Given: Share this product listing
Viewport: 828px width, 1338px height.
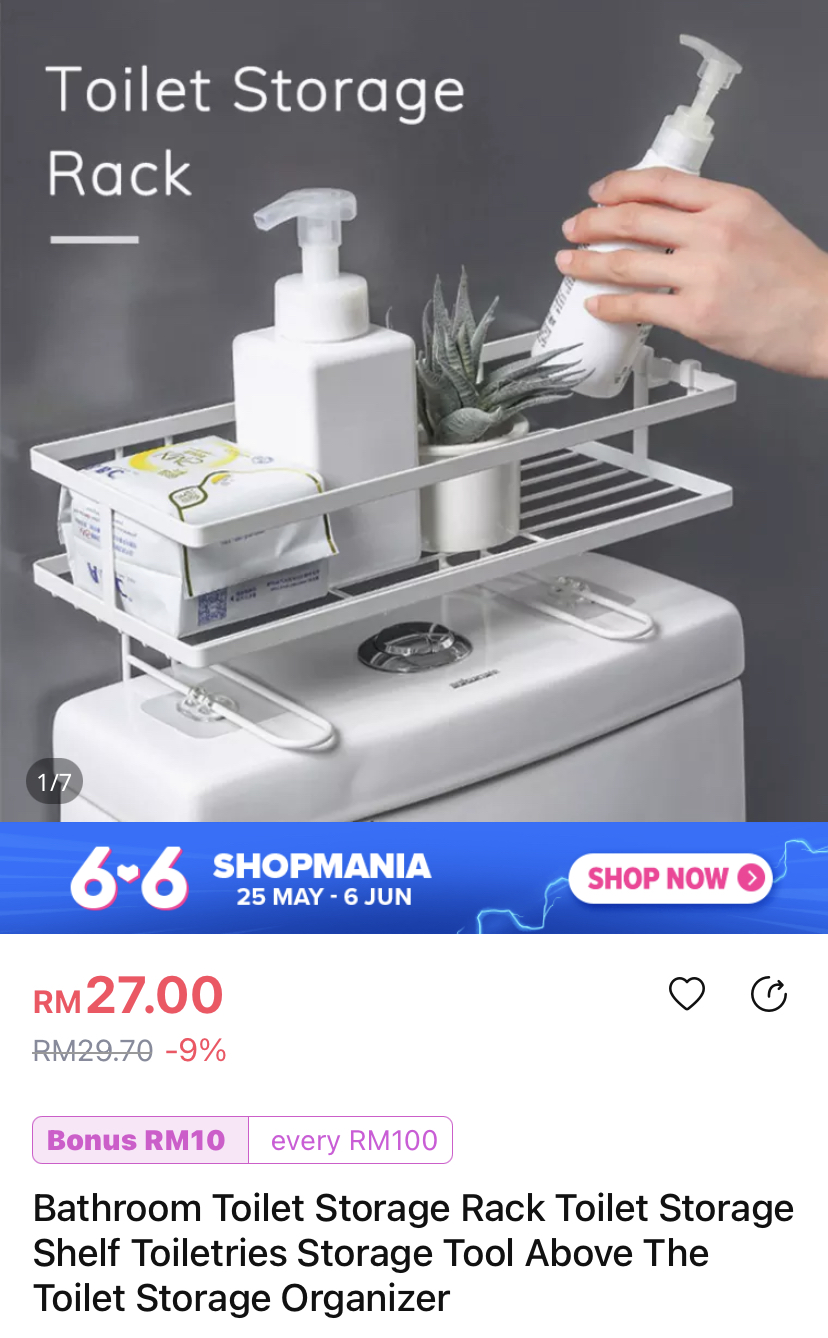Looking at the screenshot, I should click(768, 994).
